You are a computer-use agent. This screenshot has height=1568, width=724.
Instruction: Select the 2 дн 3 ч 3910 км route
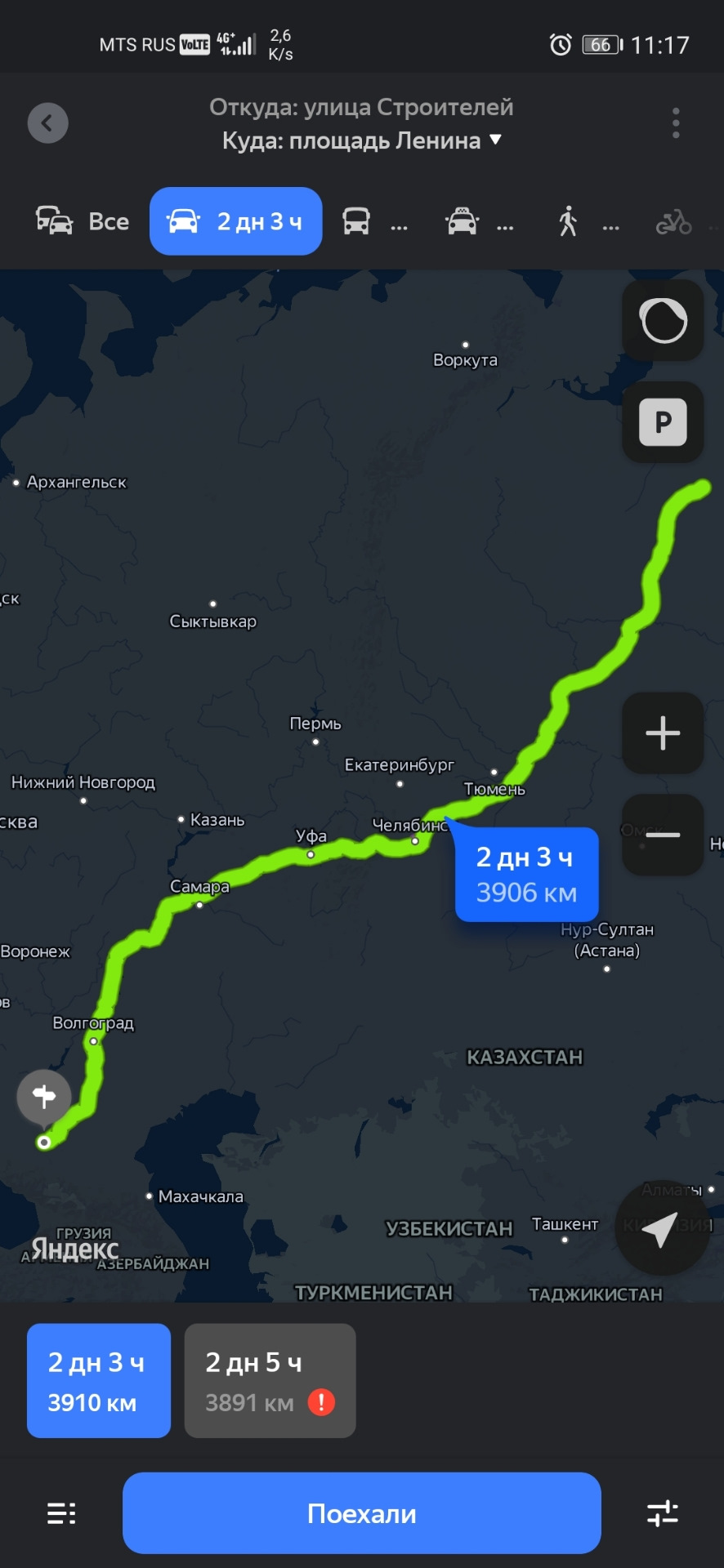click(99, 1380)
